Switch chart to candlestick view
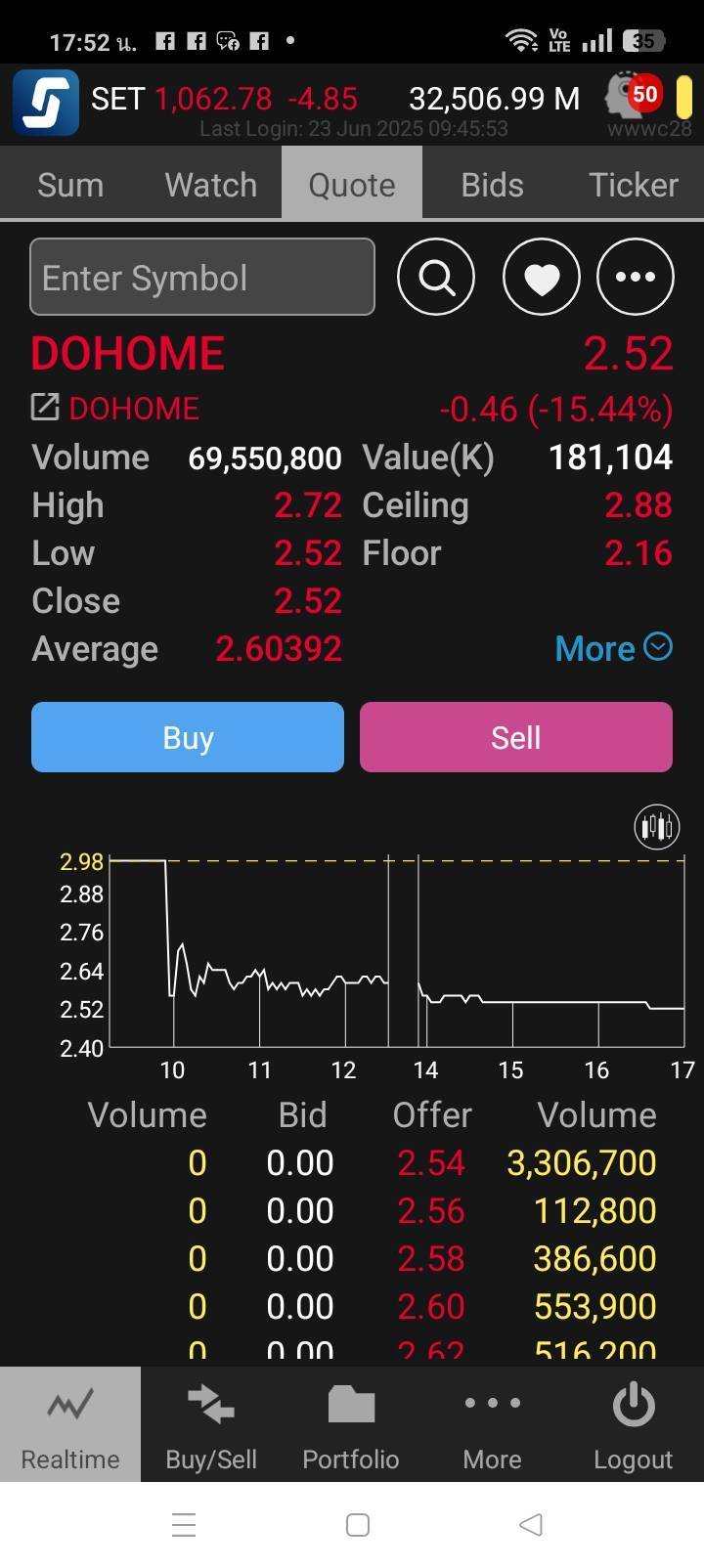This screenshot has height=1568, width=704. (x=657, y=827)
